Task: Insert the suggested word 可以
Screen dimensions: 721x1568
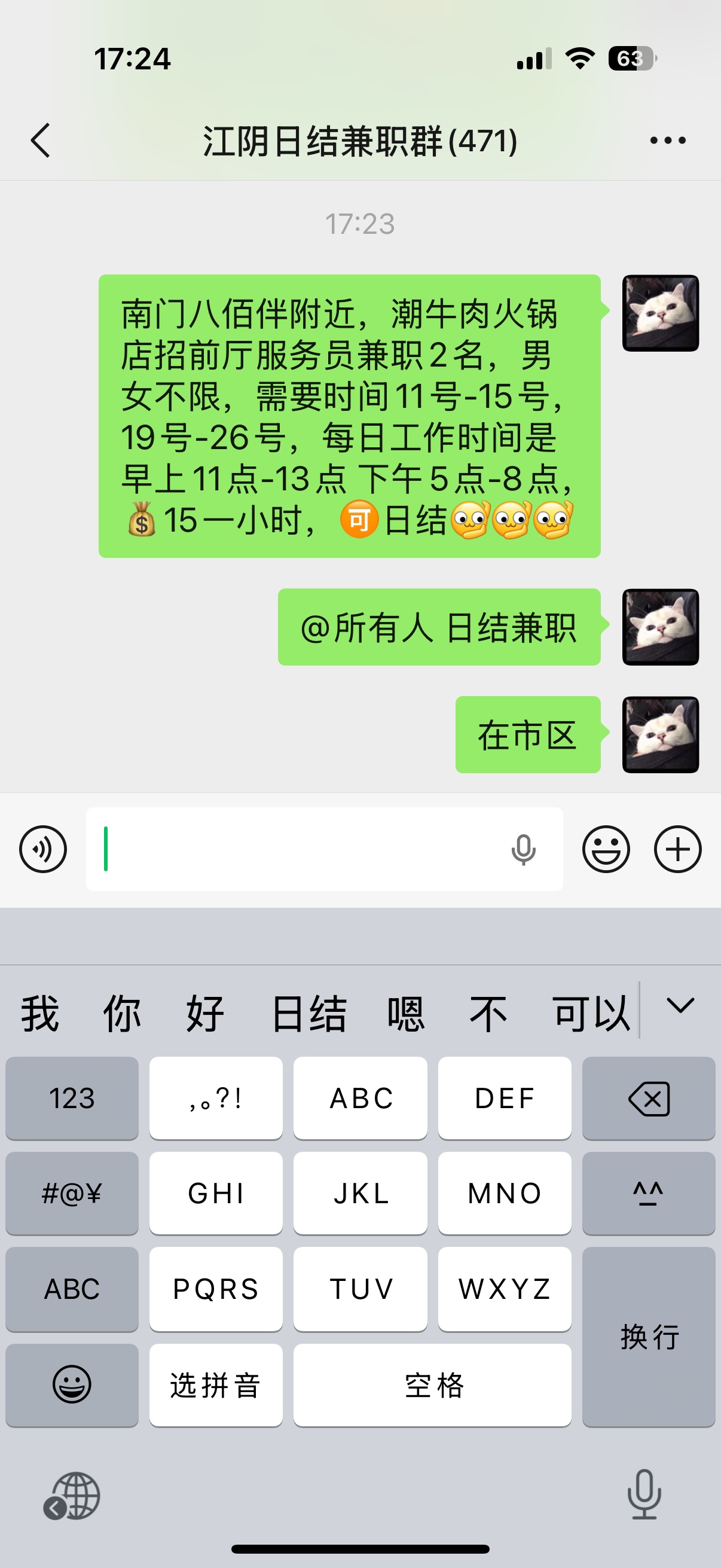Action: point(591,1014)
